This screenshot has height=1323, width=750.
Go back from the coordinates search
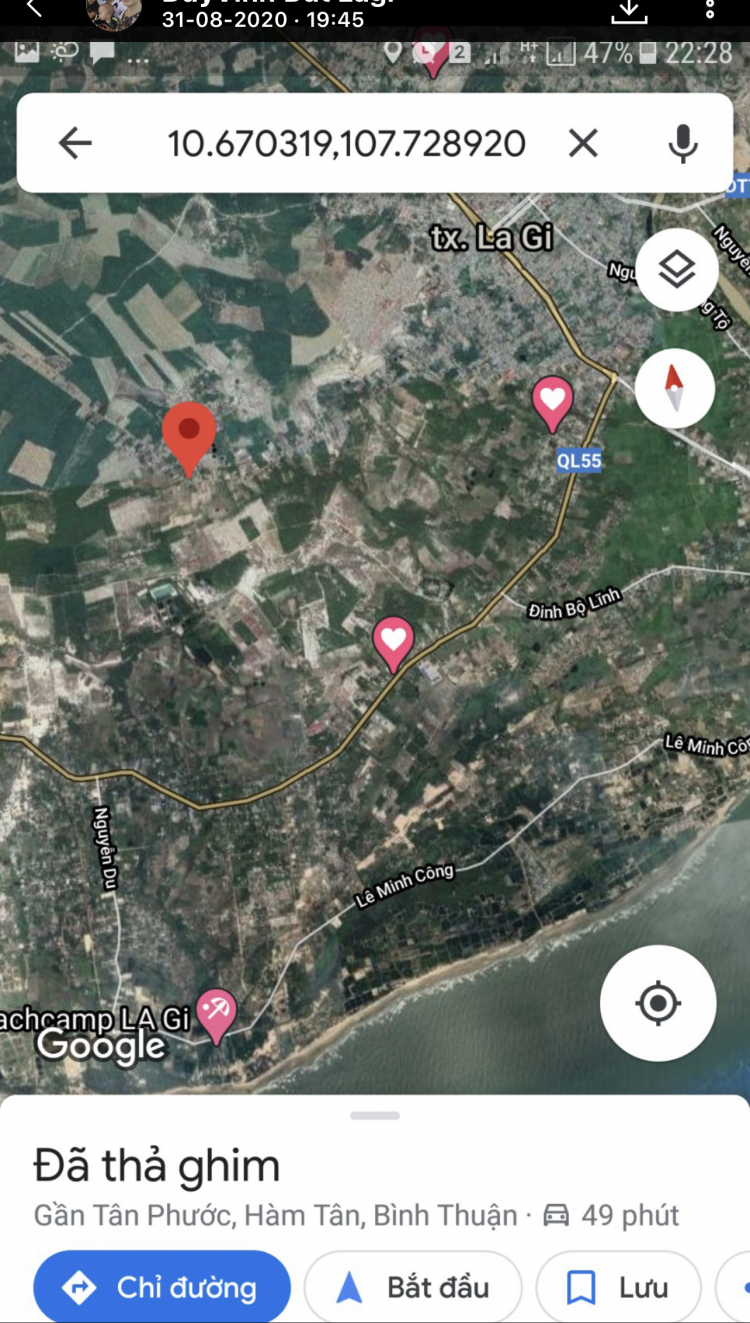tap(75, 143)
